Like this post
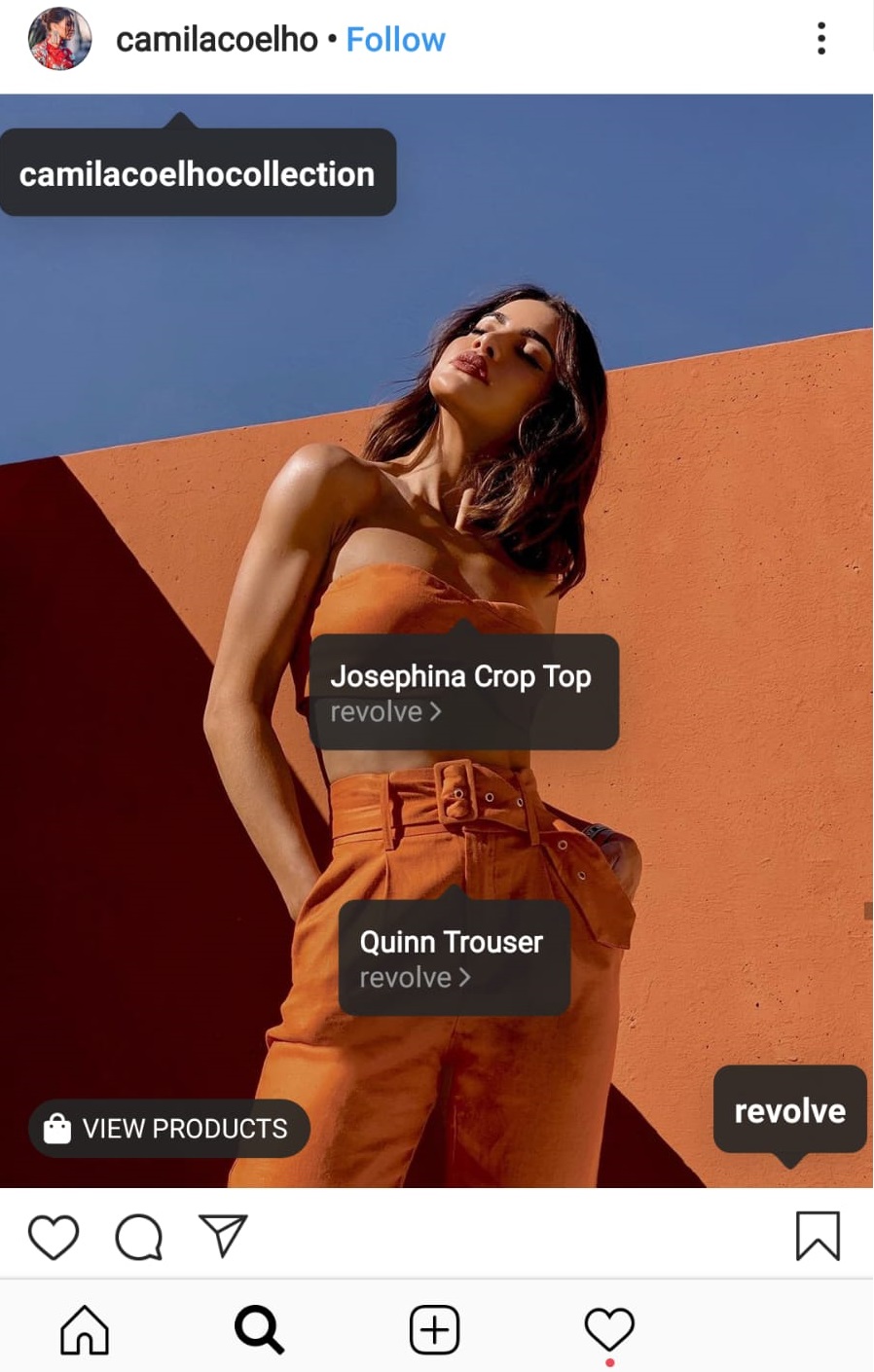Image resolution: width=874 pixels, height=1372 pixels. click(x=54, y=1237)
